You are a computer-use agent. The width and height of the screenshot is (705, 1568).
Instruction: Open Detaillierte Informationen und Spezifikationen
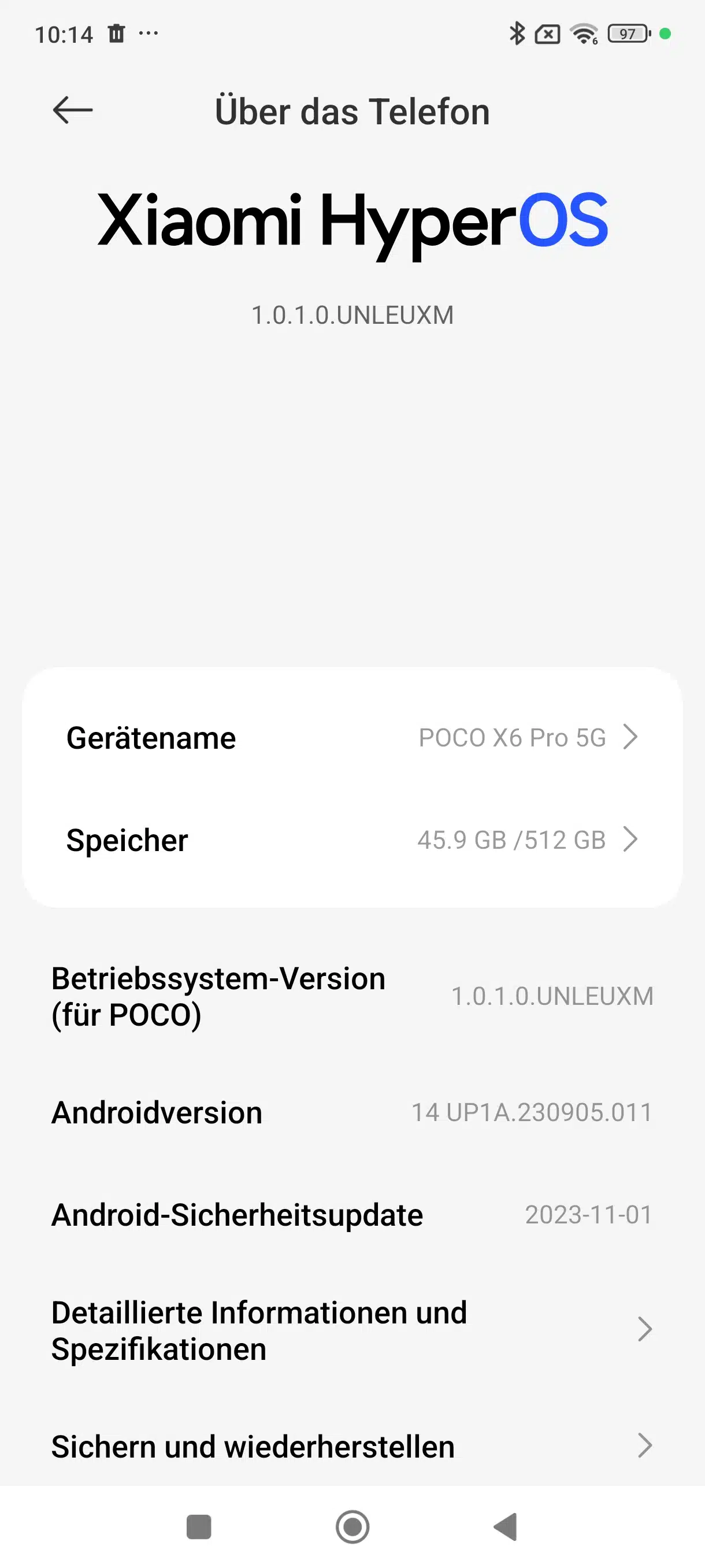point(352,1330)
